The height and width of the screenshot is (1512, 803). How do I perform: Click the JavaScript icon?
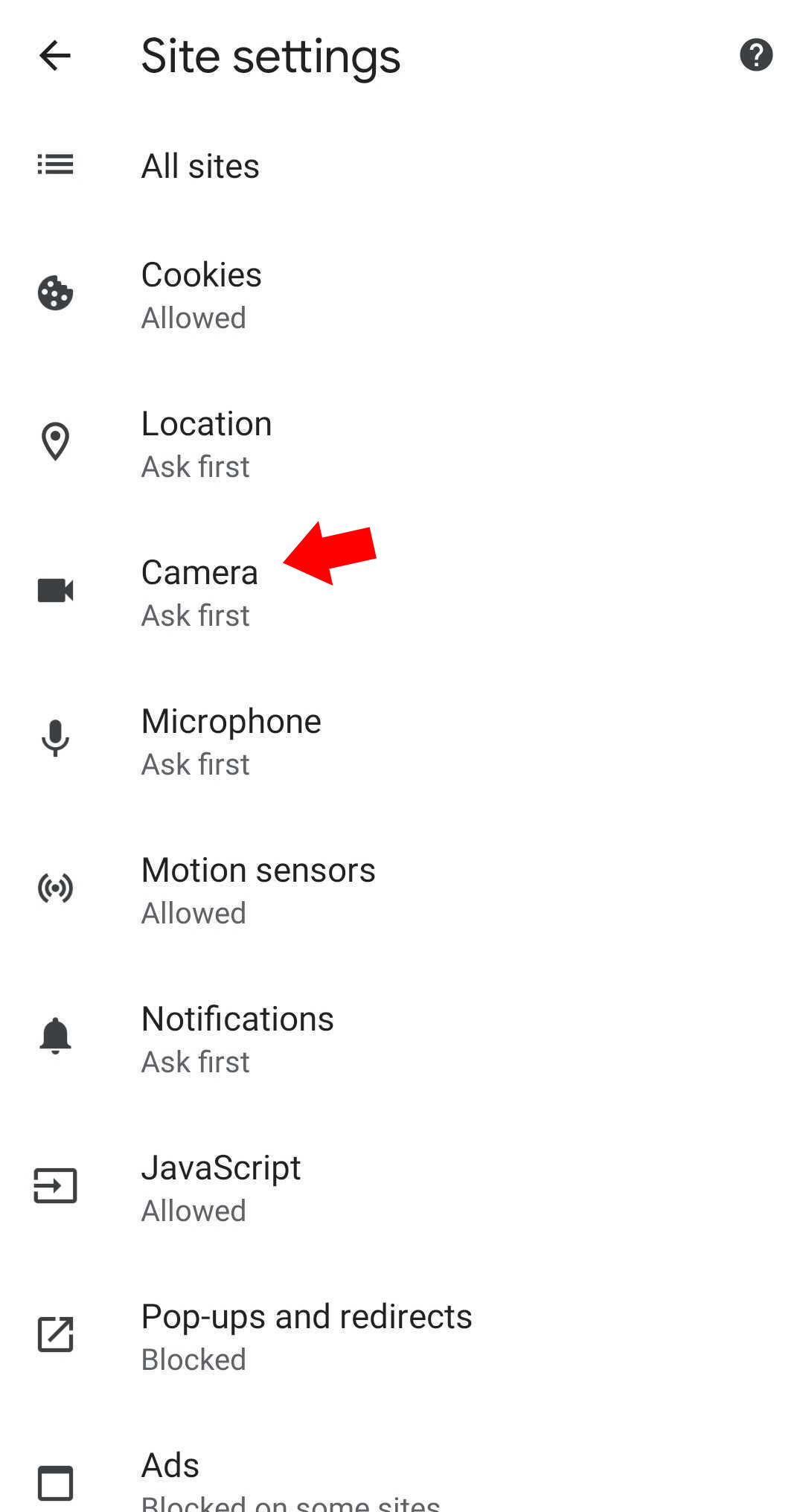point(55,1185)
